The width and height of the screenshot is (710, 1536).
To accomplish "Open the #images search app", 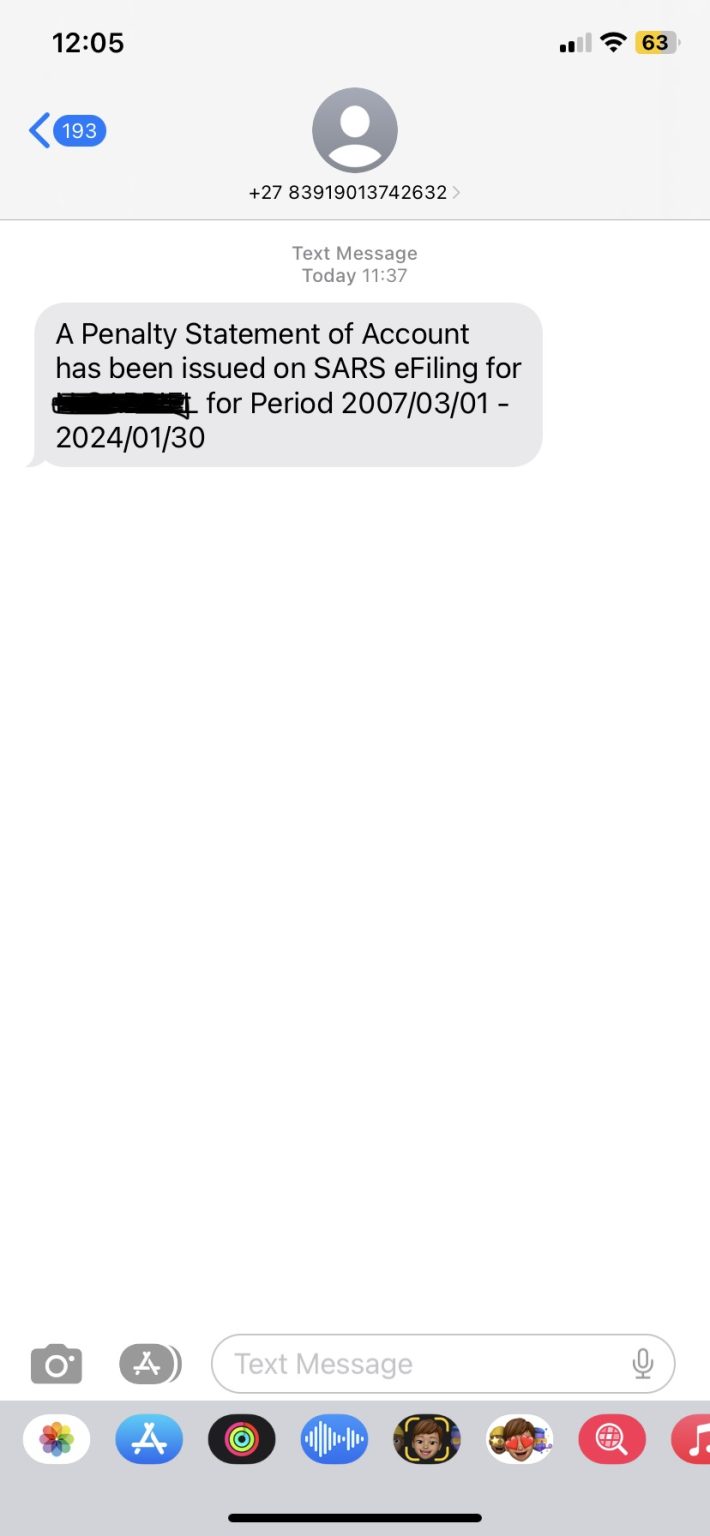I will tap(612, 1440).
